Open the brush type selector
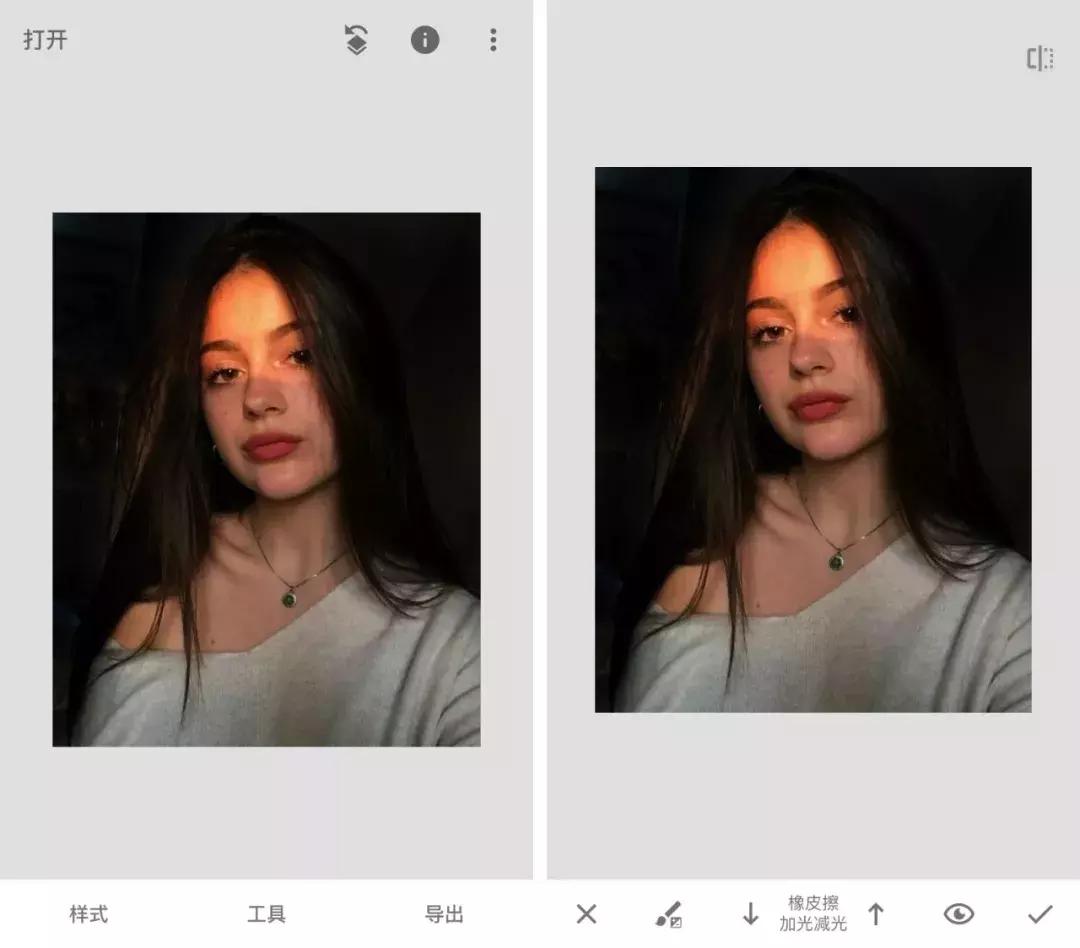 668,914
